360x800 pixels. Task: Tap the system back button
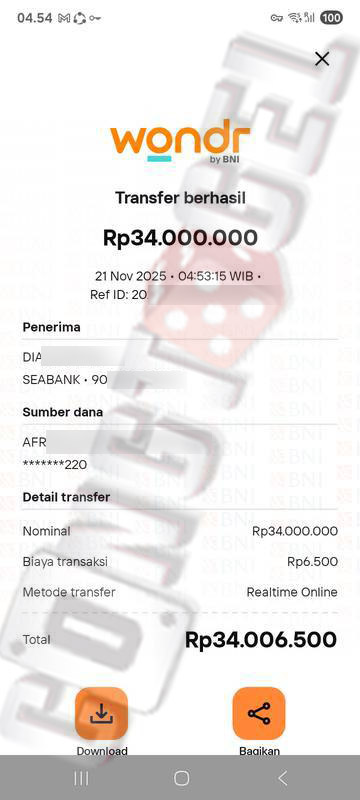click(282, 778)
